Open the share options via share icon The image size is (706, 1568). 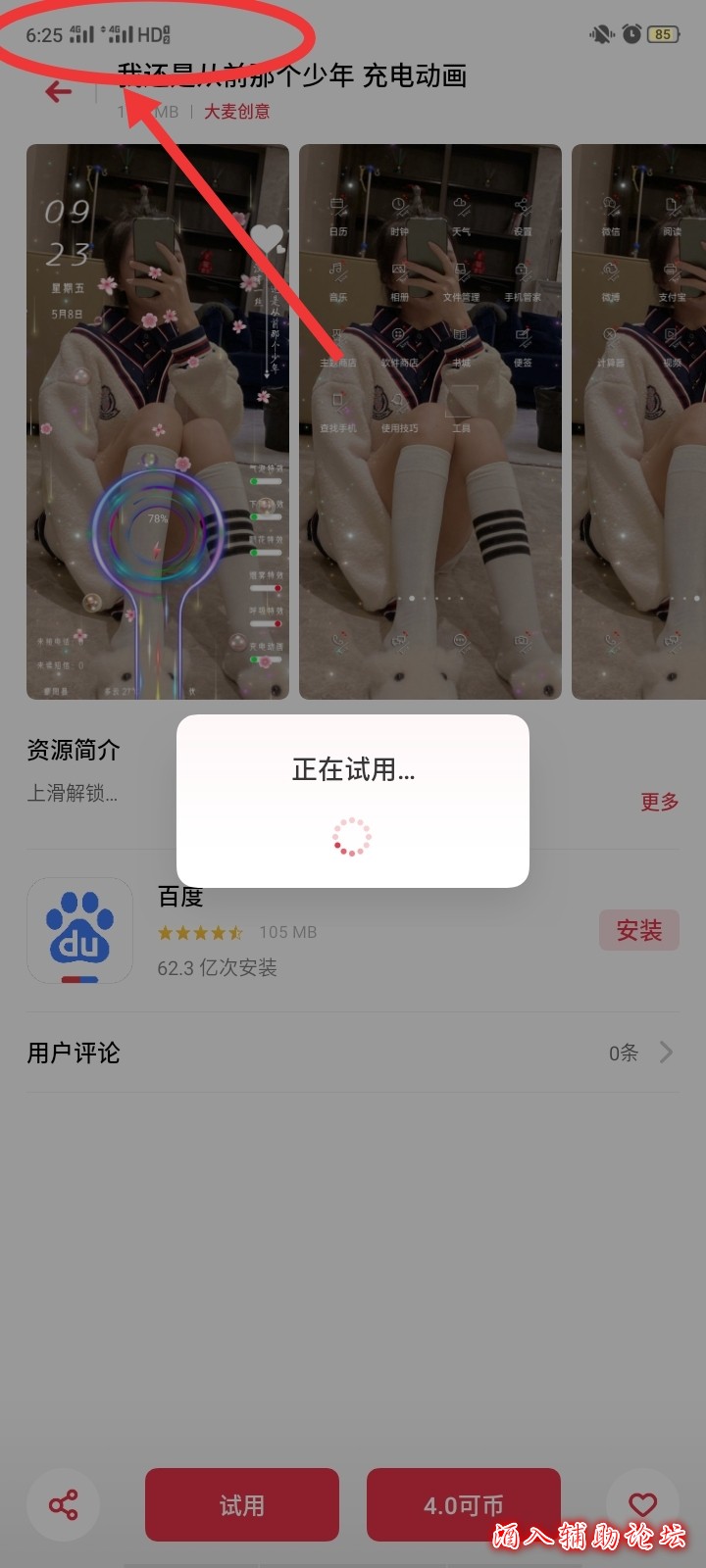point(63,1504)
